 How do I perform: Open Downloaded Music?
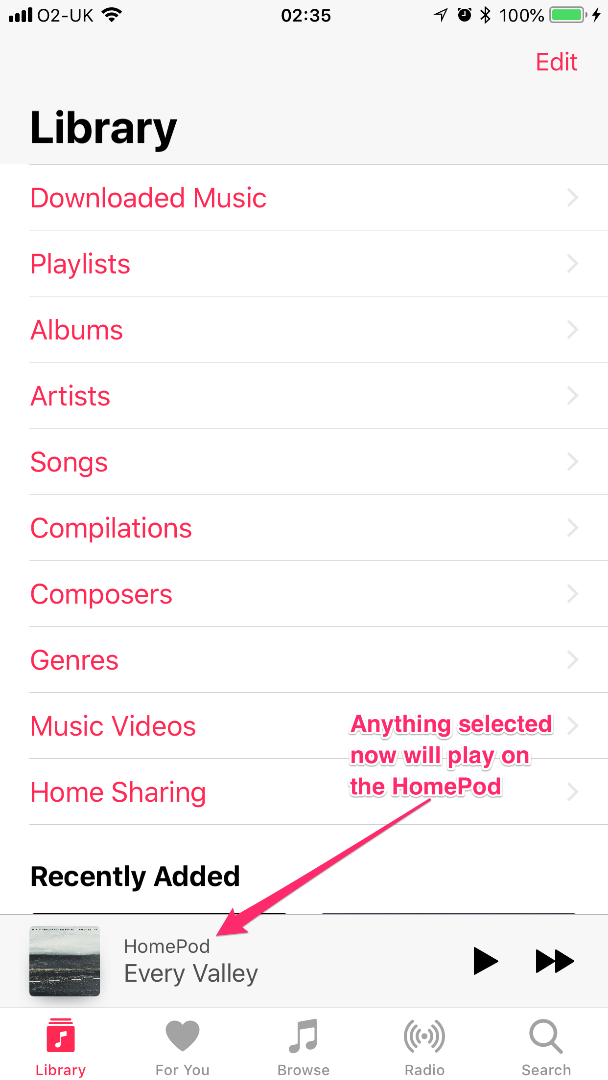[148, 198]
